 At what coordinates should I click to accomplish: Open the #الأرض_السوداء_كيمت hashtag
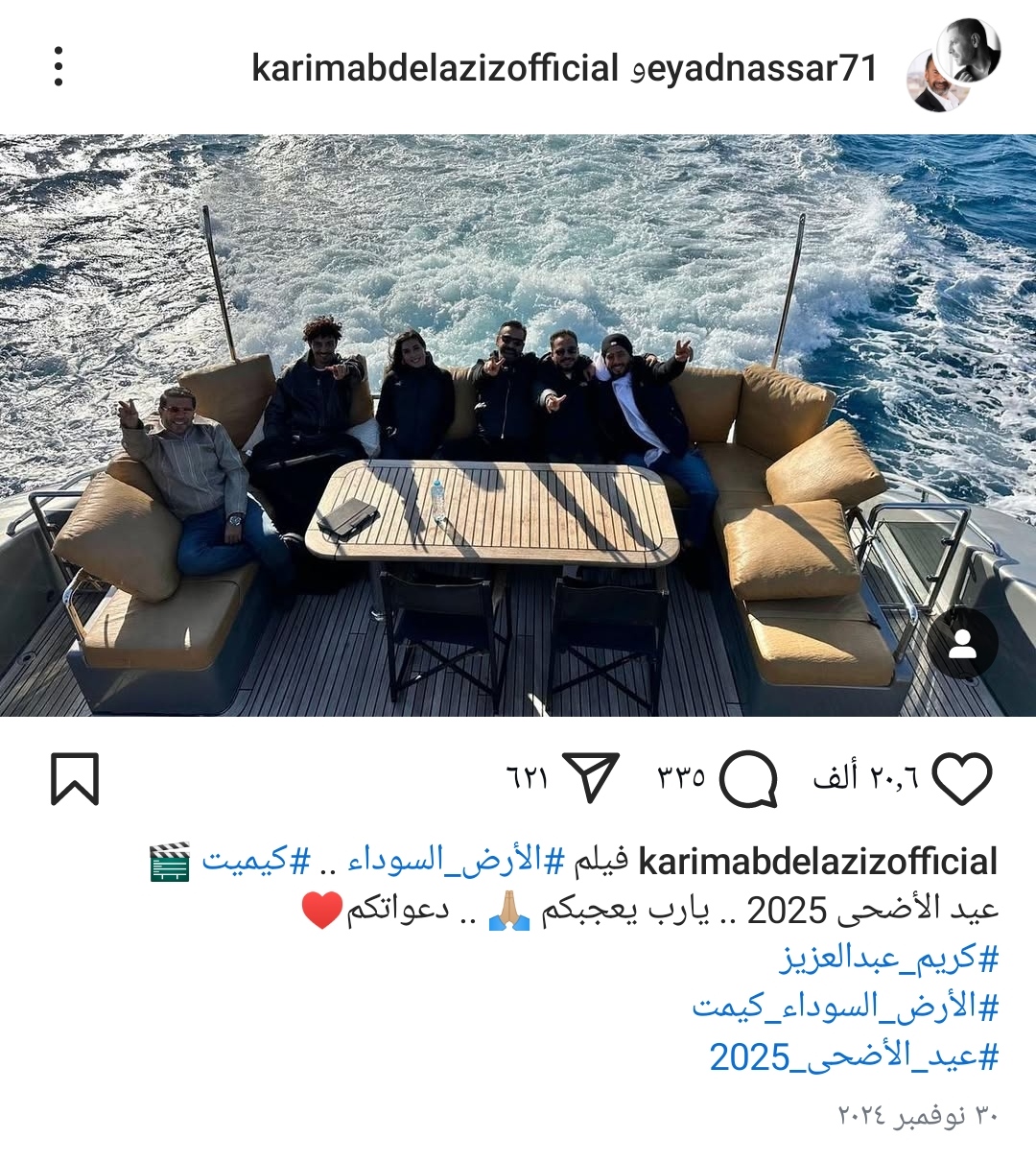coord(845,1007)
